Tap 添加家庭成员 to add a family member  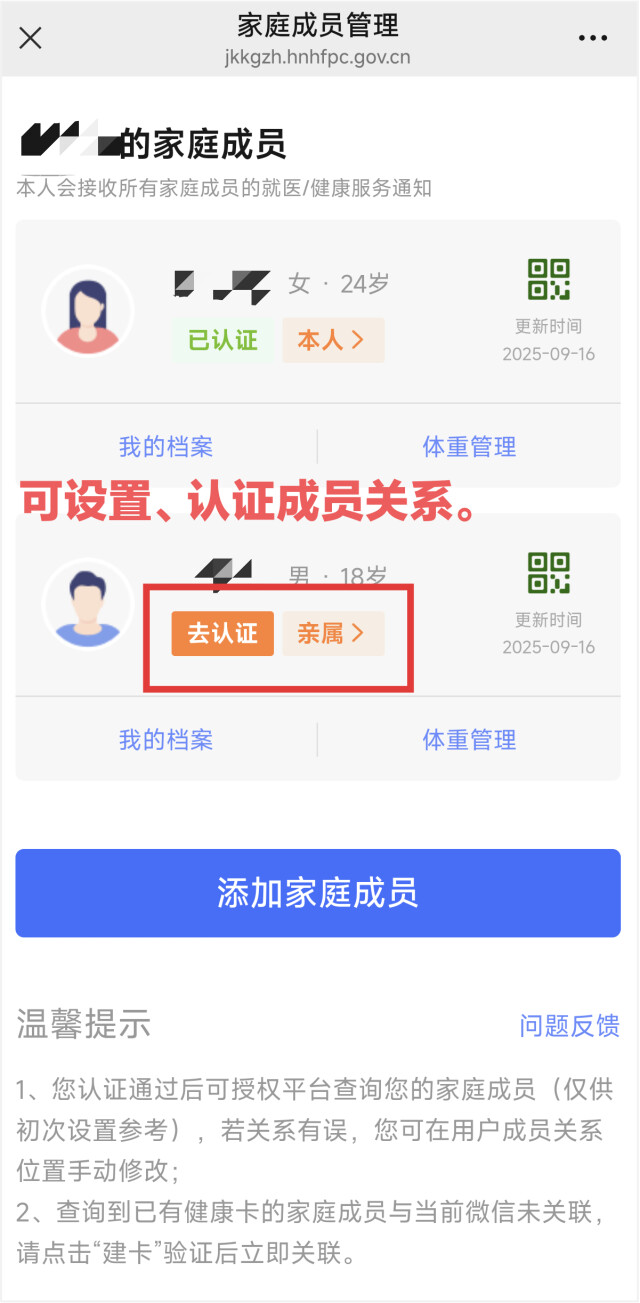(318, 893)
